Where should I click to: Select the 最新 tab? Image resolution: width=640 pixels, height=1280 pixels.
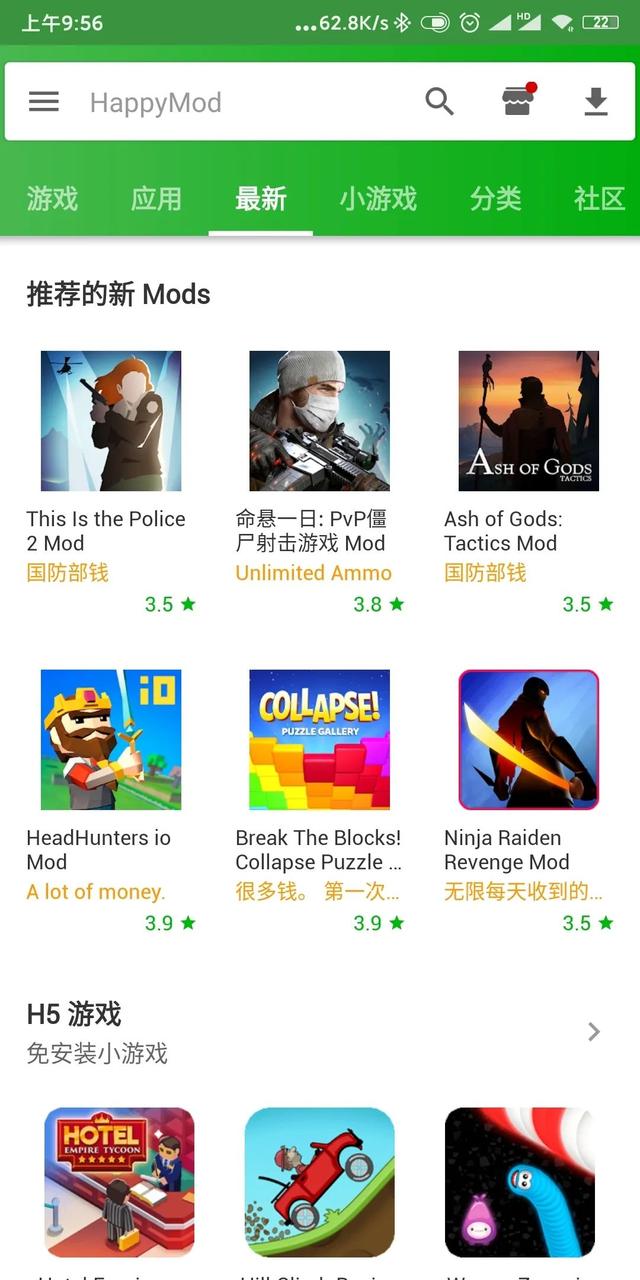click(260, 199)
